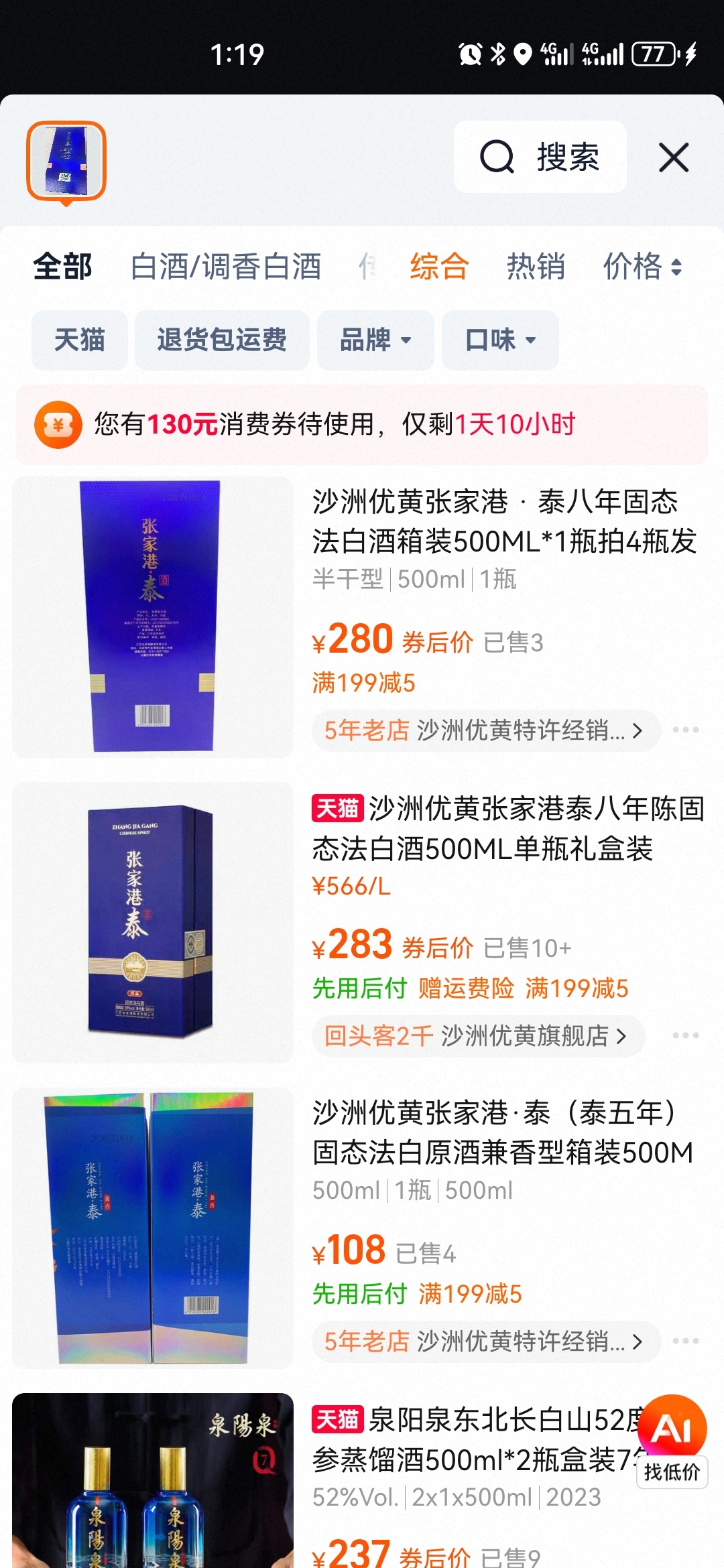Image resolution: width=724 pixels, height=1568 pixels.
Task: Switch to 白酒/调香白酒 category
Action: pos(226,267)
